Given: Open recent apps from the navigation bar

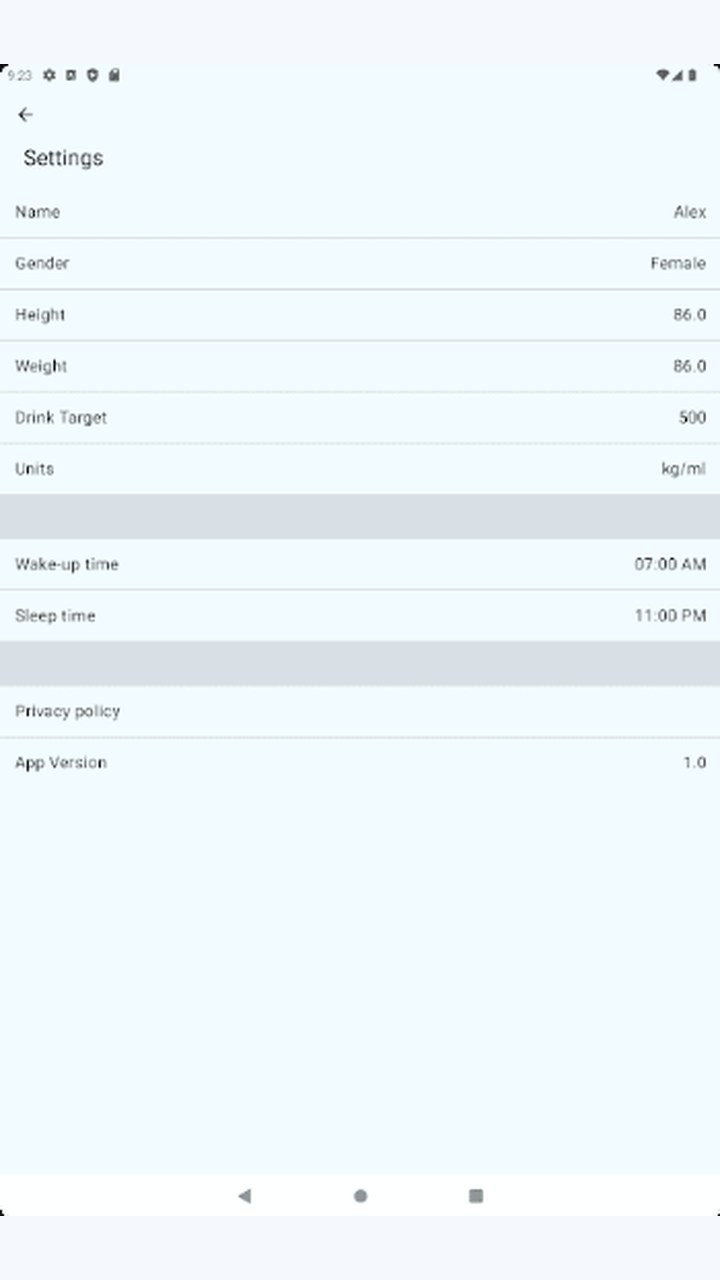Looking at the screenshot, I should [476, 1195].
